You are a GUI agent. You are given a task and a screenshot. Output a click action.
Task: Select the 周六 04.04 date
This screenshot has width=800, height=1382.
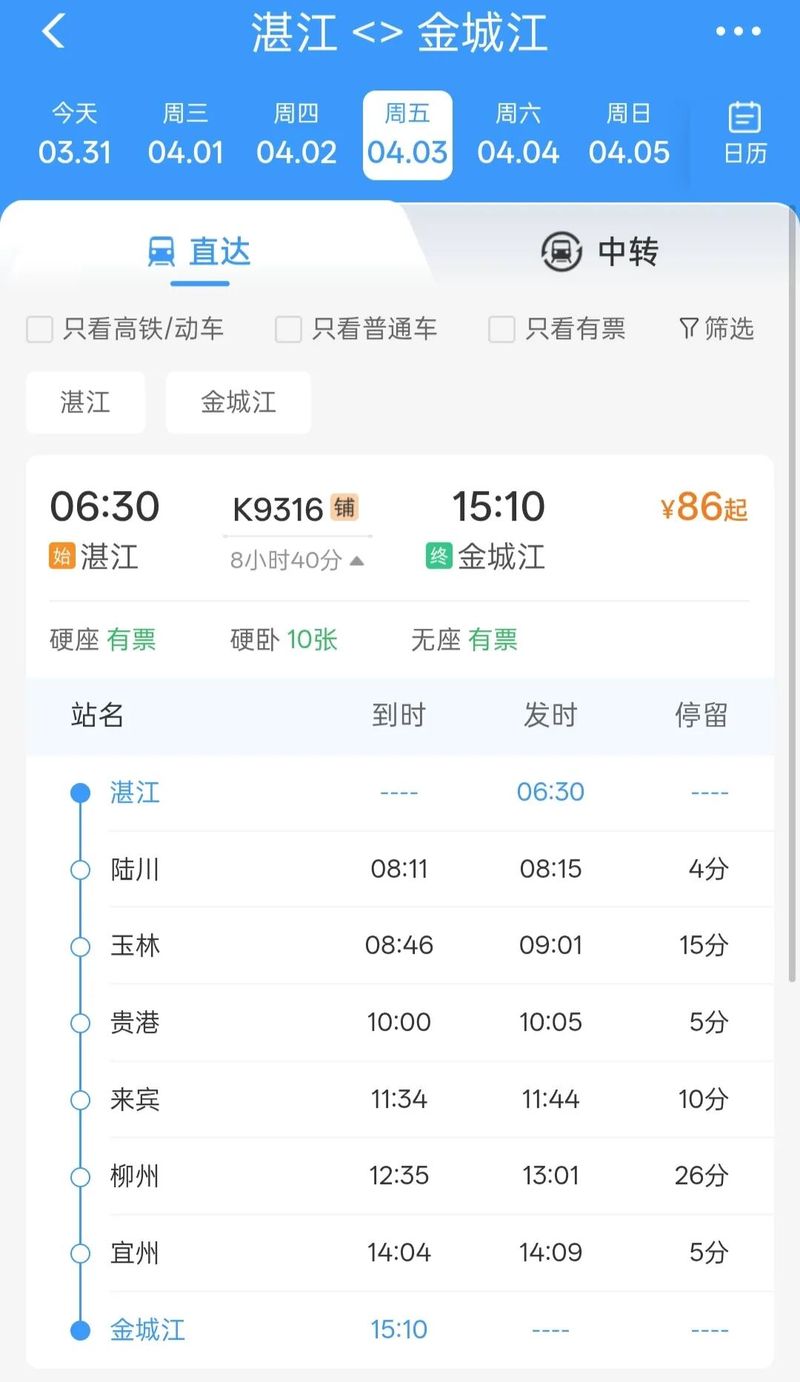pos(519,133)
